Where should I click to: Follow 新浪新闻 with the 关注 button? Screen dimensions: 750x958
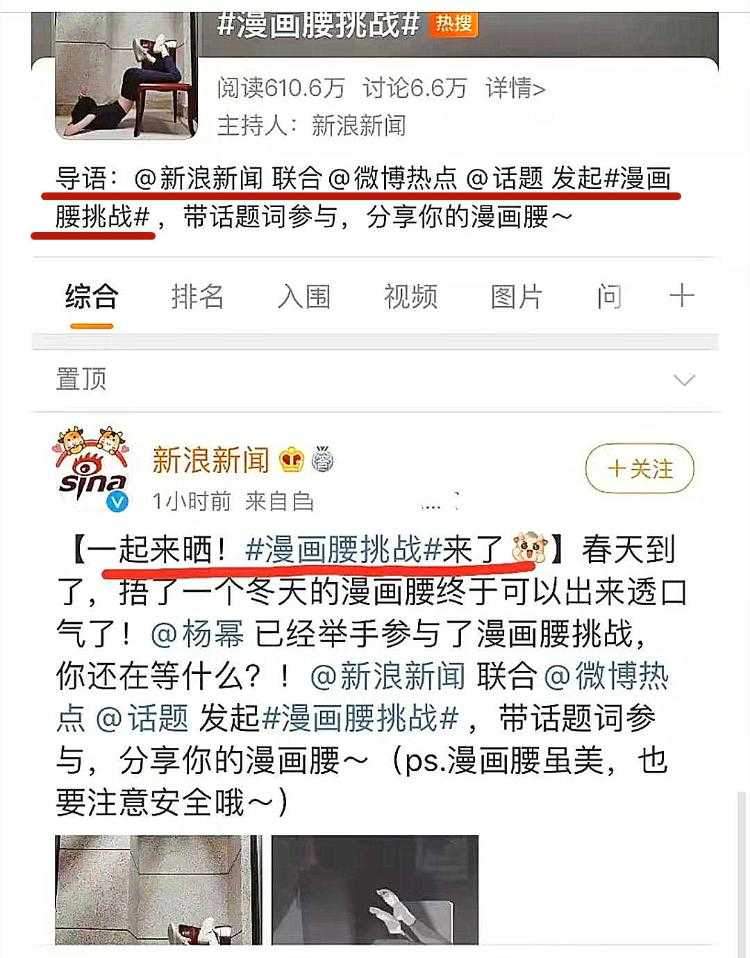pos(640,468)
